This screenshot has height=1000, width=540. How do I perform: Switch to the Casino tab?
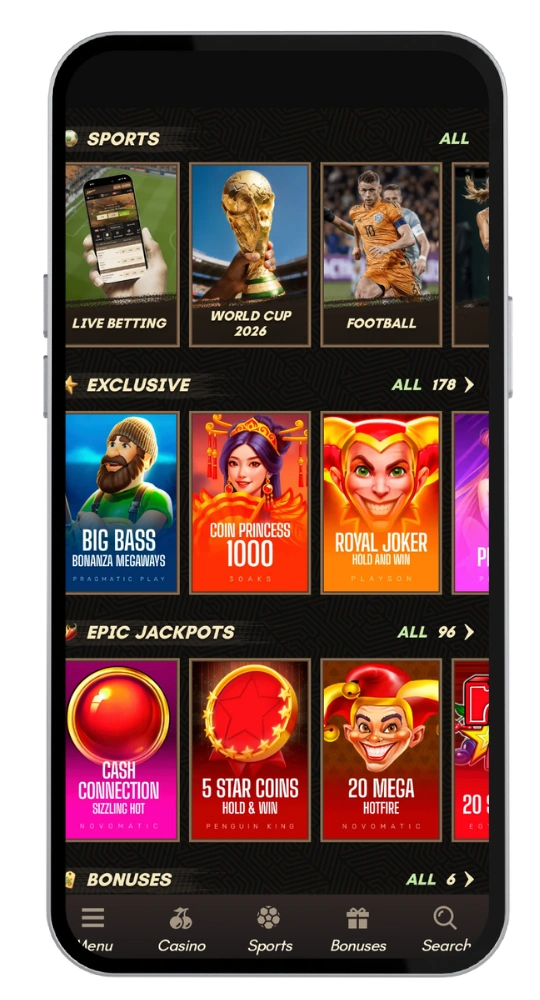182,929
